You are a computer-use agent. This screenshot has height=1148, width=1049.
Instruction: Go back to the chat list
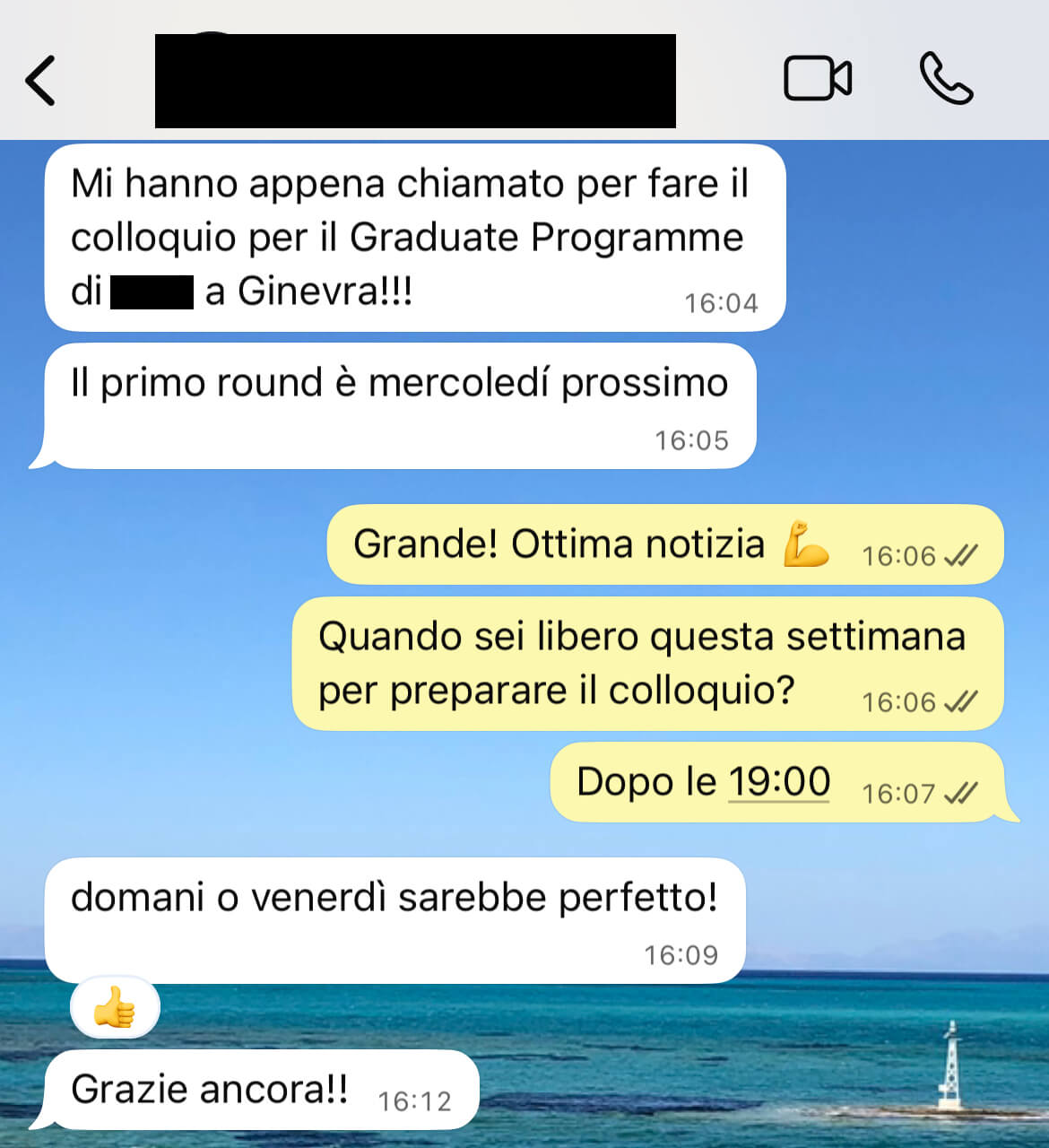(x=40, y=81)
